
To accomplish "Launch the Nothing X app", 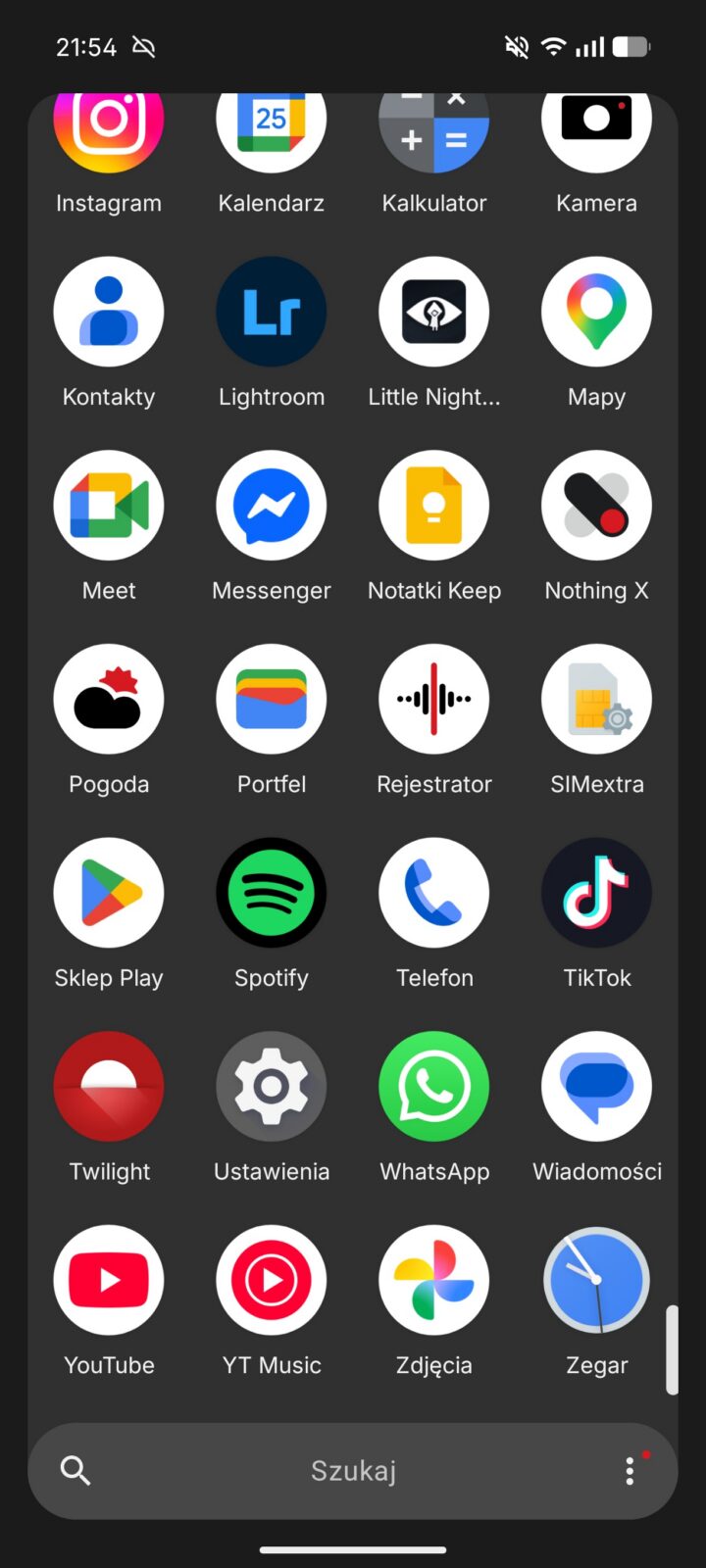I will 596,506.
